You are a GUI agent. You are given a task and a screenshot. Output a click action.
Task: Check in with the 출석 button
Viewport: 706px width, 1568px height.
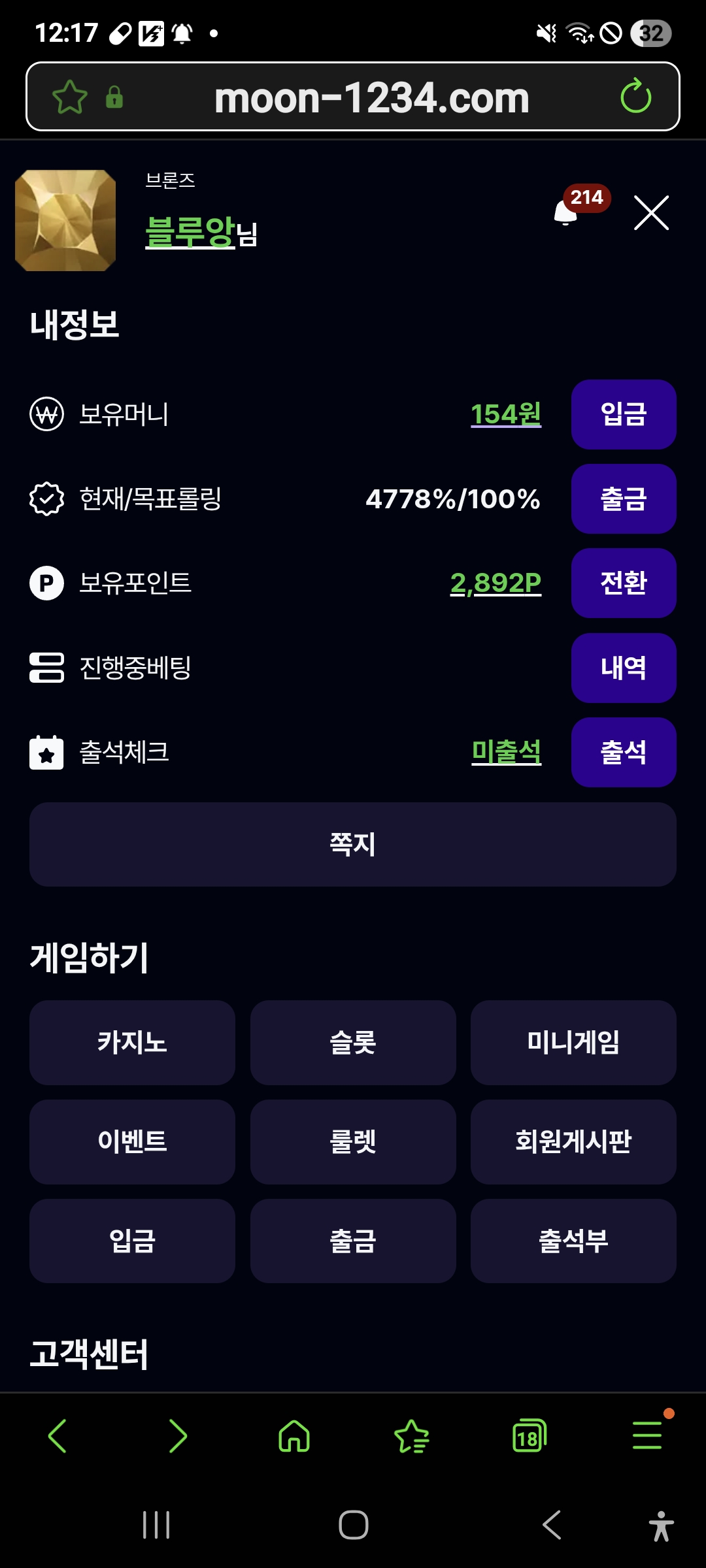pyautogui.click(x=623, y=752)
